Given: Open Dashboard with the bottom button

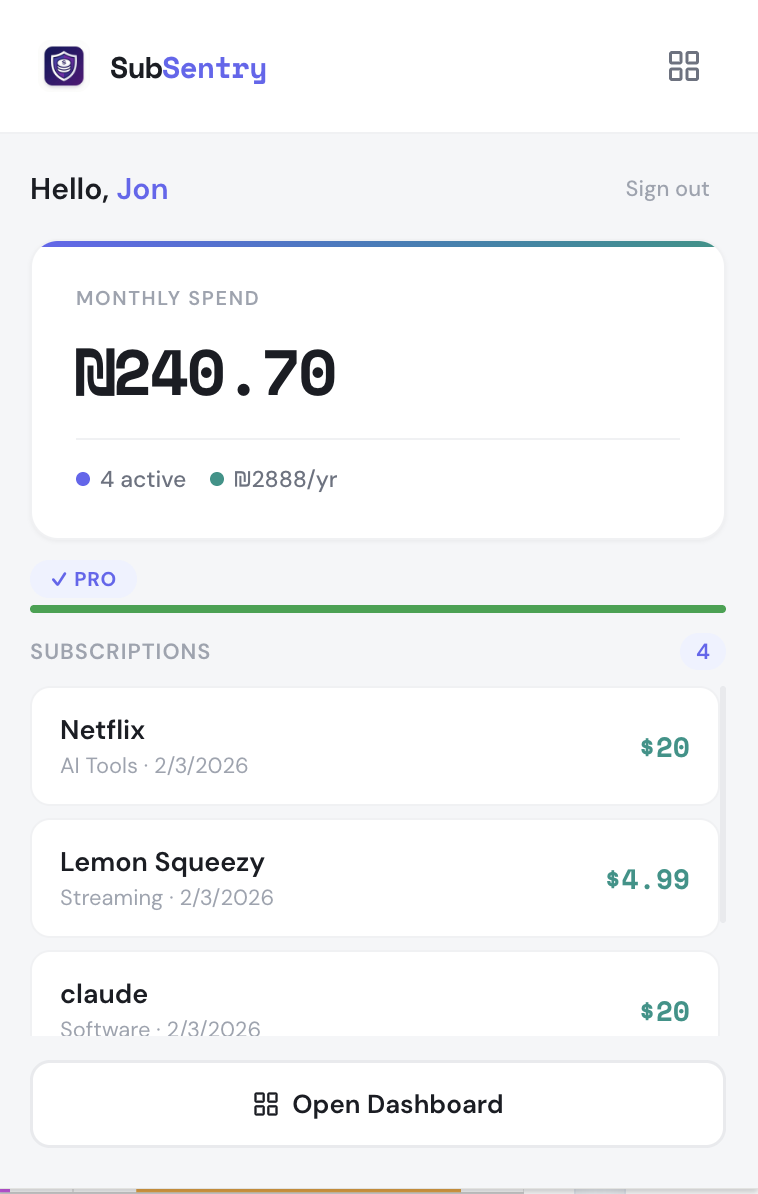Looking at the screenshot, I should [x=377, y=1104].
